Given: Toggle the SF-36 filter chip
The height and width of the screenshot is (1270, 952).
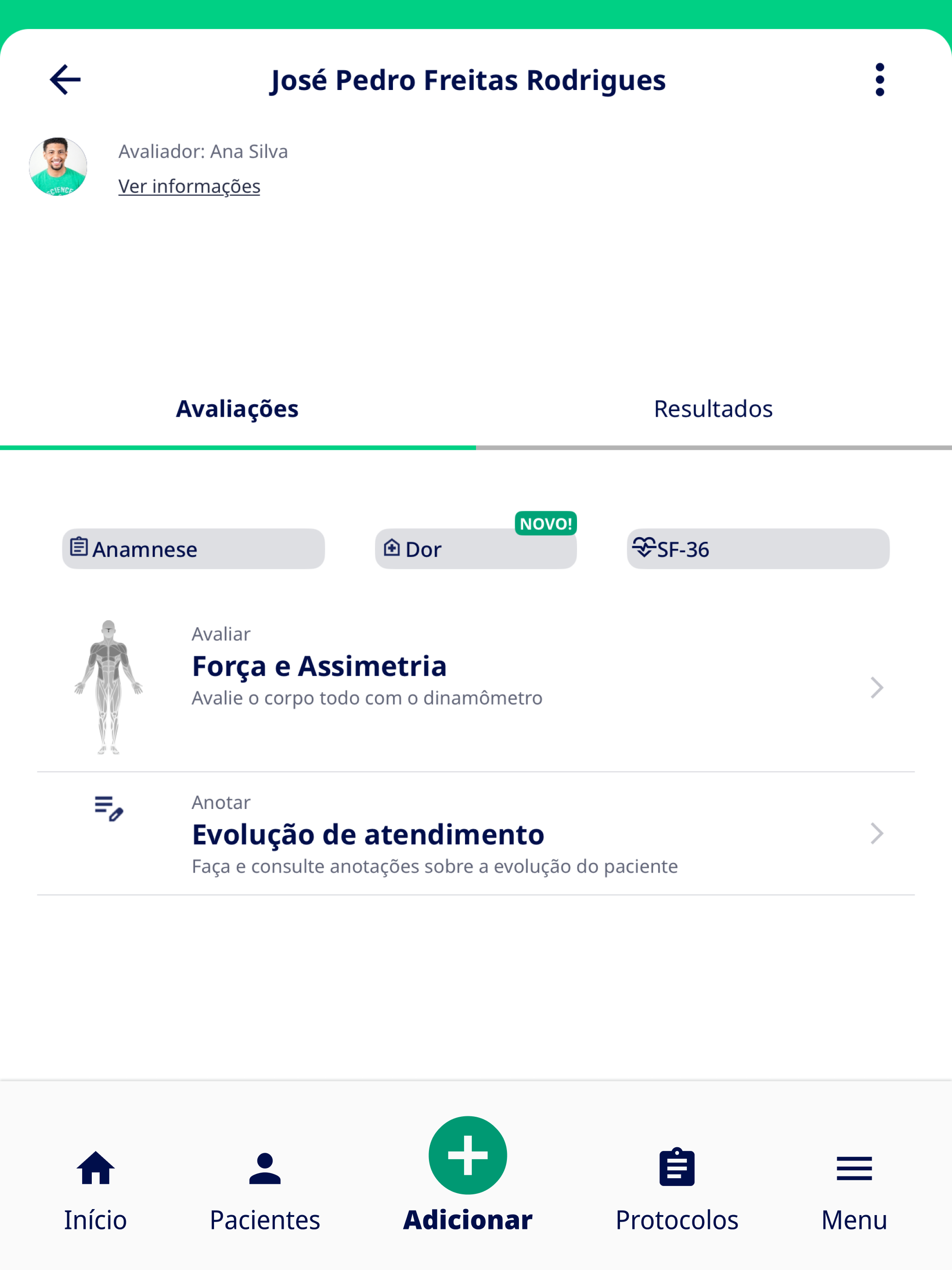Looking at the screenshot, I should [757, 548].
